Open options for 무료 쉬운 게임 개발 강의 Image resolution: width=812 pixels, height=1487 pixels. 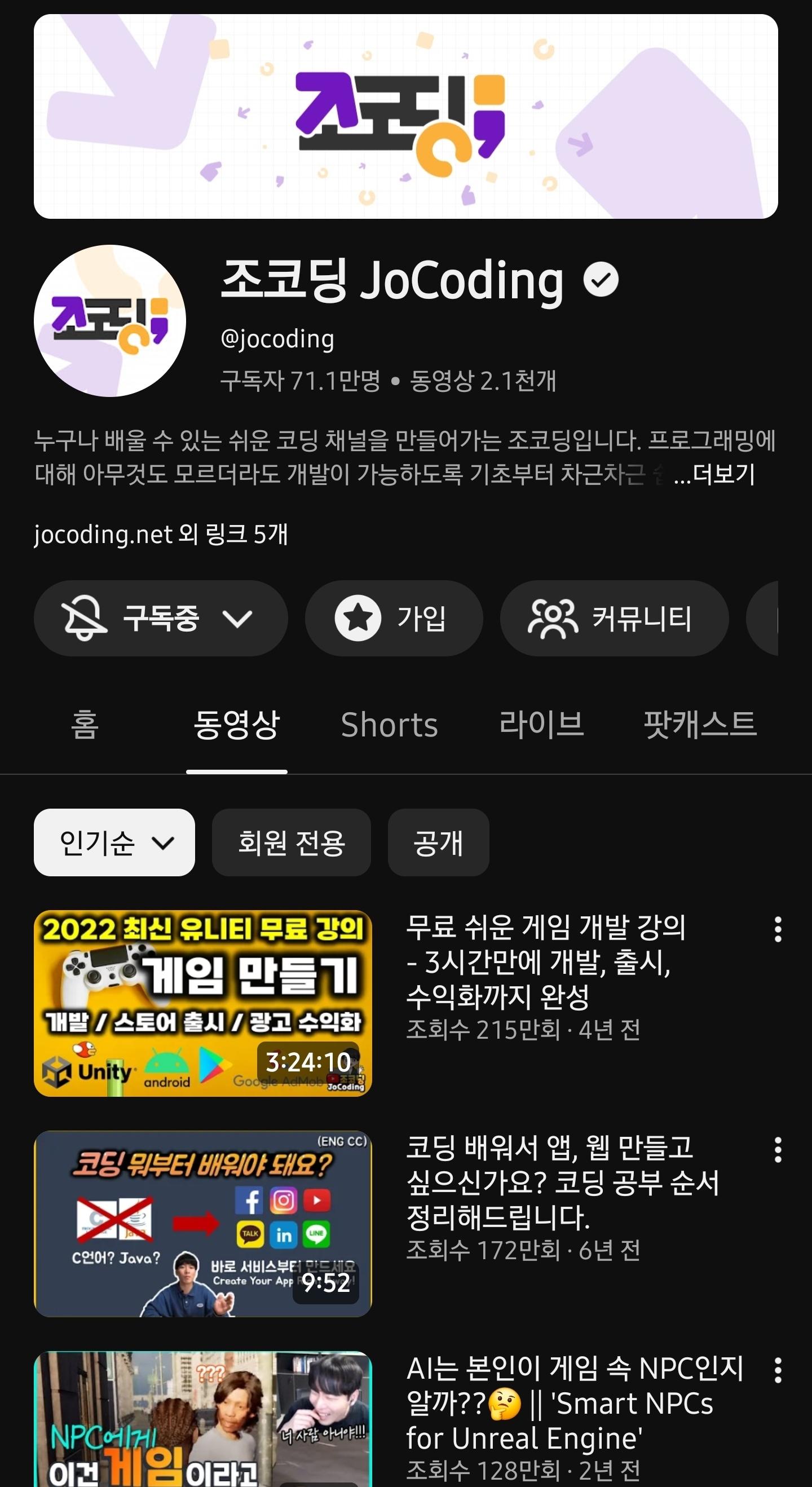(x=778, y=929)
